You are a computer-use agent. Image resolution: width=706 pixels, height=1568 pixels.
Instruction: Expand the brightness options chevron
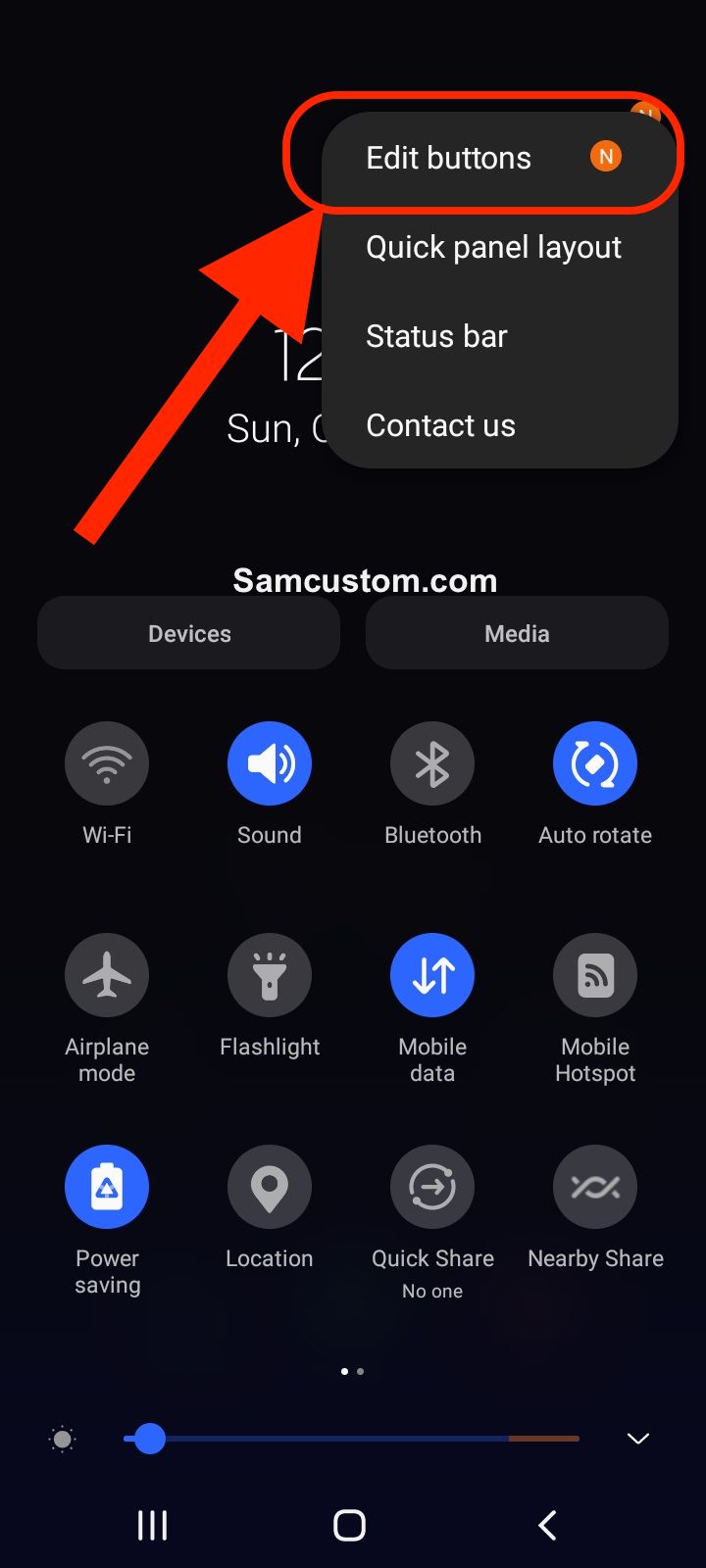pyautogui.click(x=638, y=1439)
